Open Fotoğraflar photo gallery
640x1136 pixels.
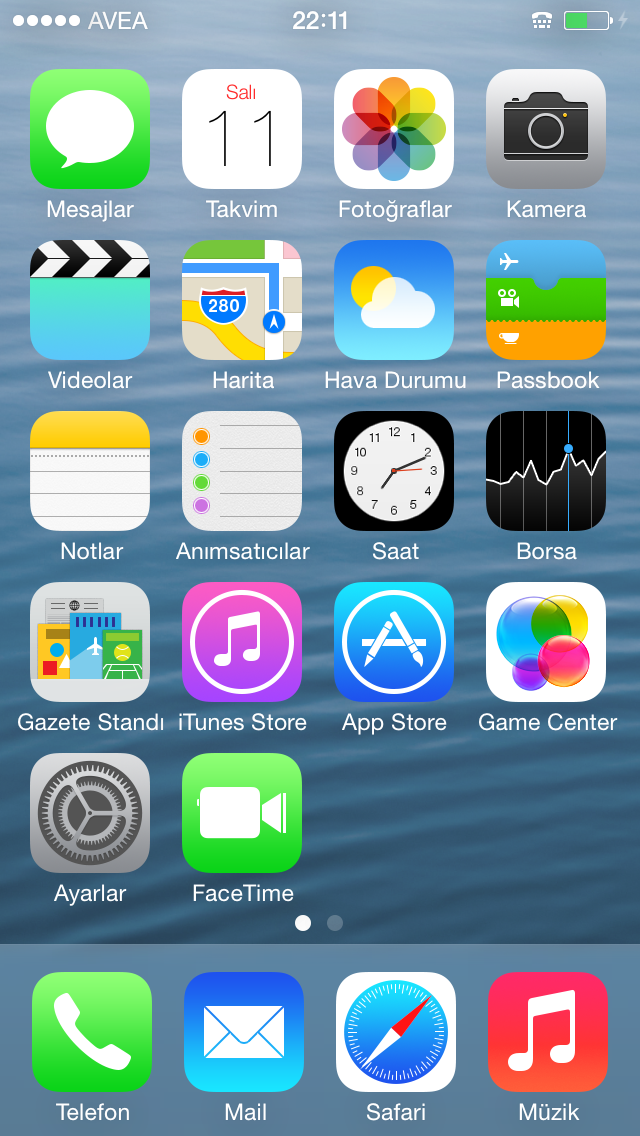pos(394,129)
